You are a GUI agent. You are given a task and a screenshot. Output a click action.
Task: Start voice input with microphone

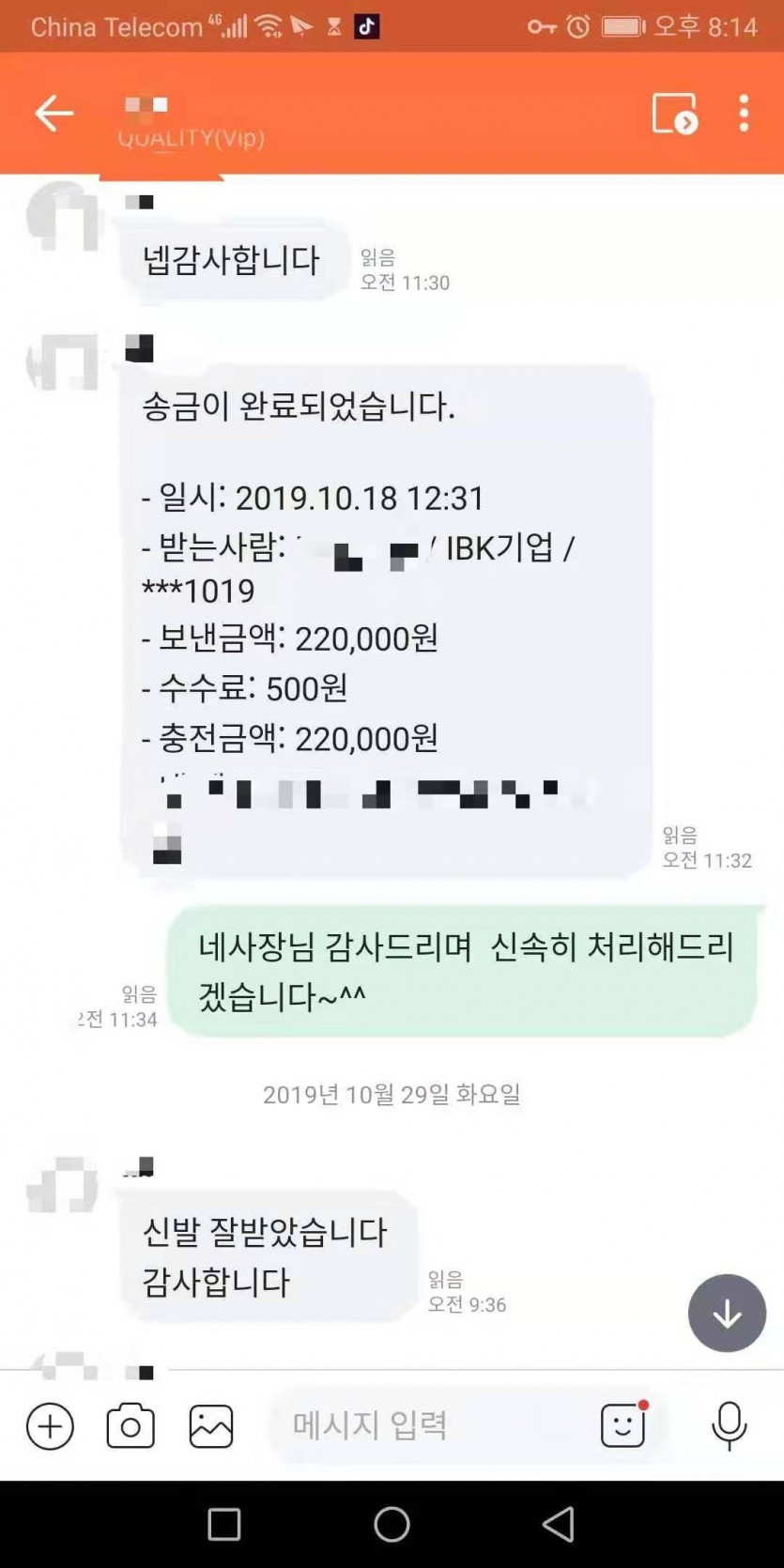729,1426
